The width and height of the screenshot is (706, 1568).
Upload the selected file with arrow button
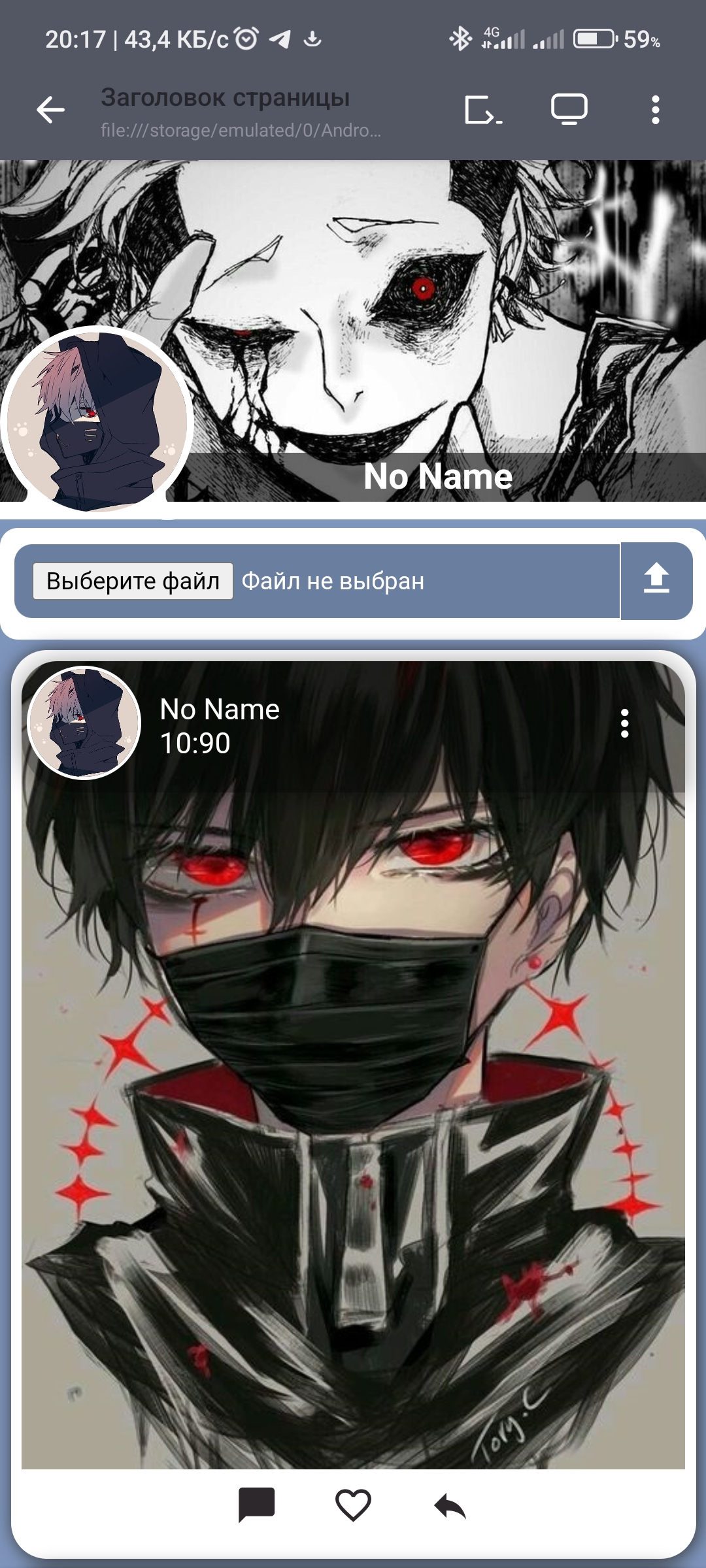coord(656,580)
